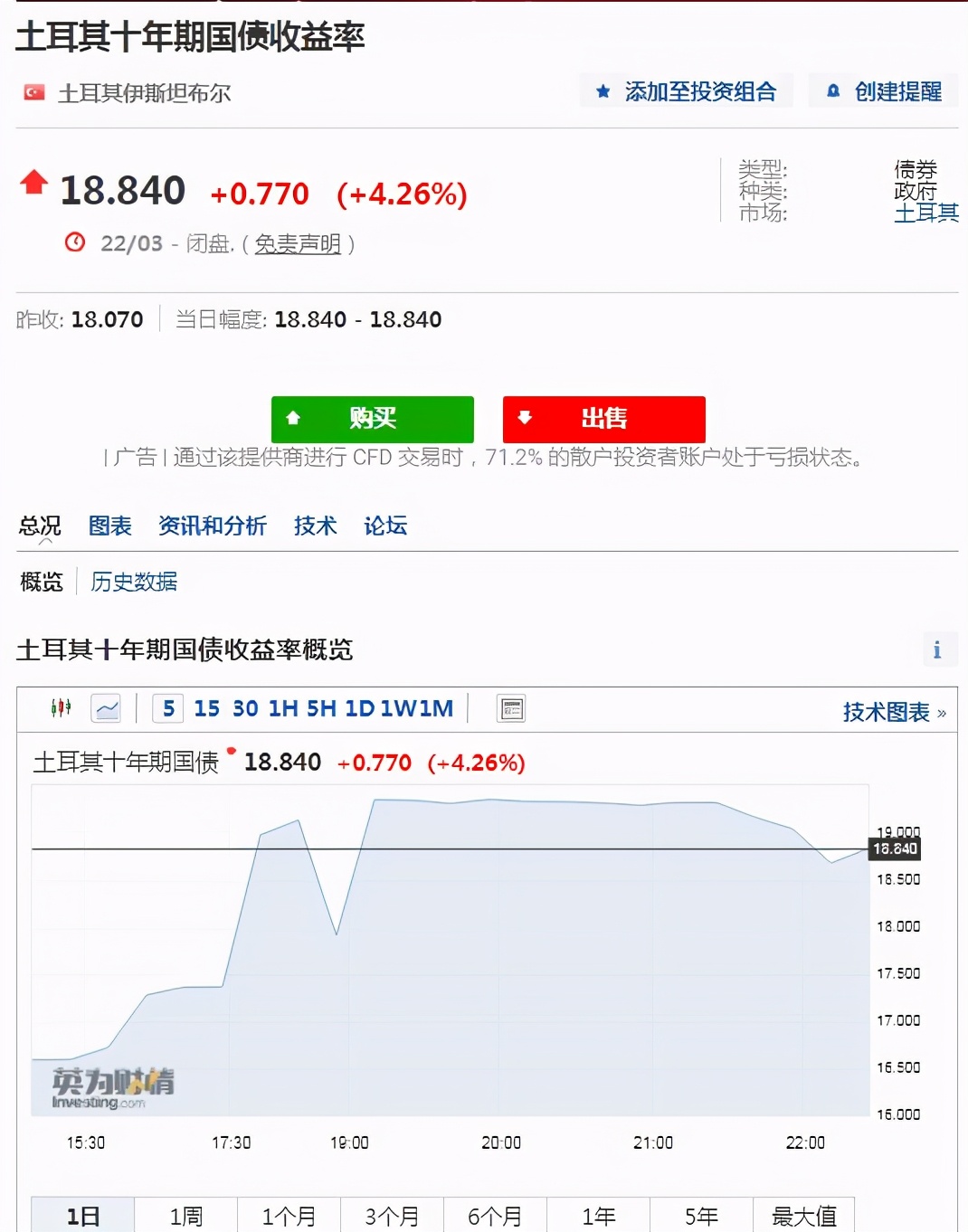Open the chart events calendar icon

click(511, 708)
